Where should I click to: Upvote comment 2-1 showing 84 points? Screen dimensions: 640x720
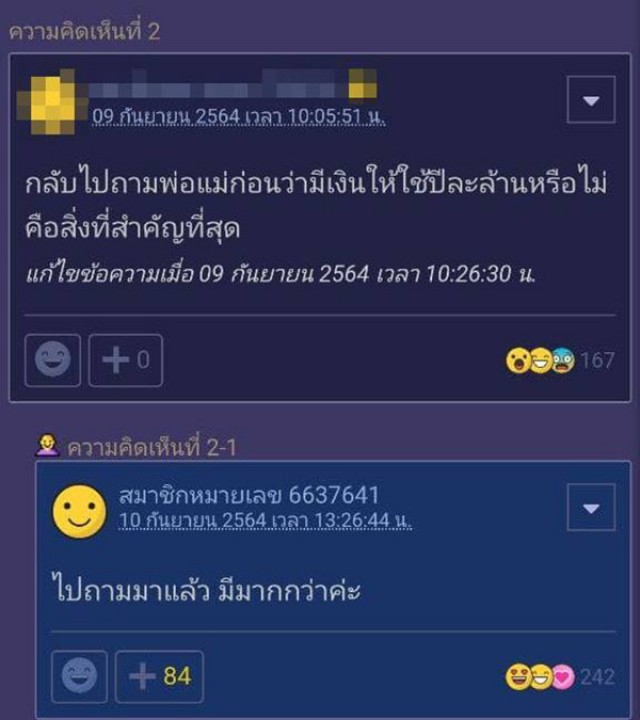click(x=159, y=677)
